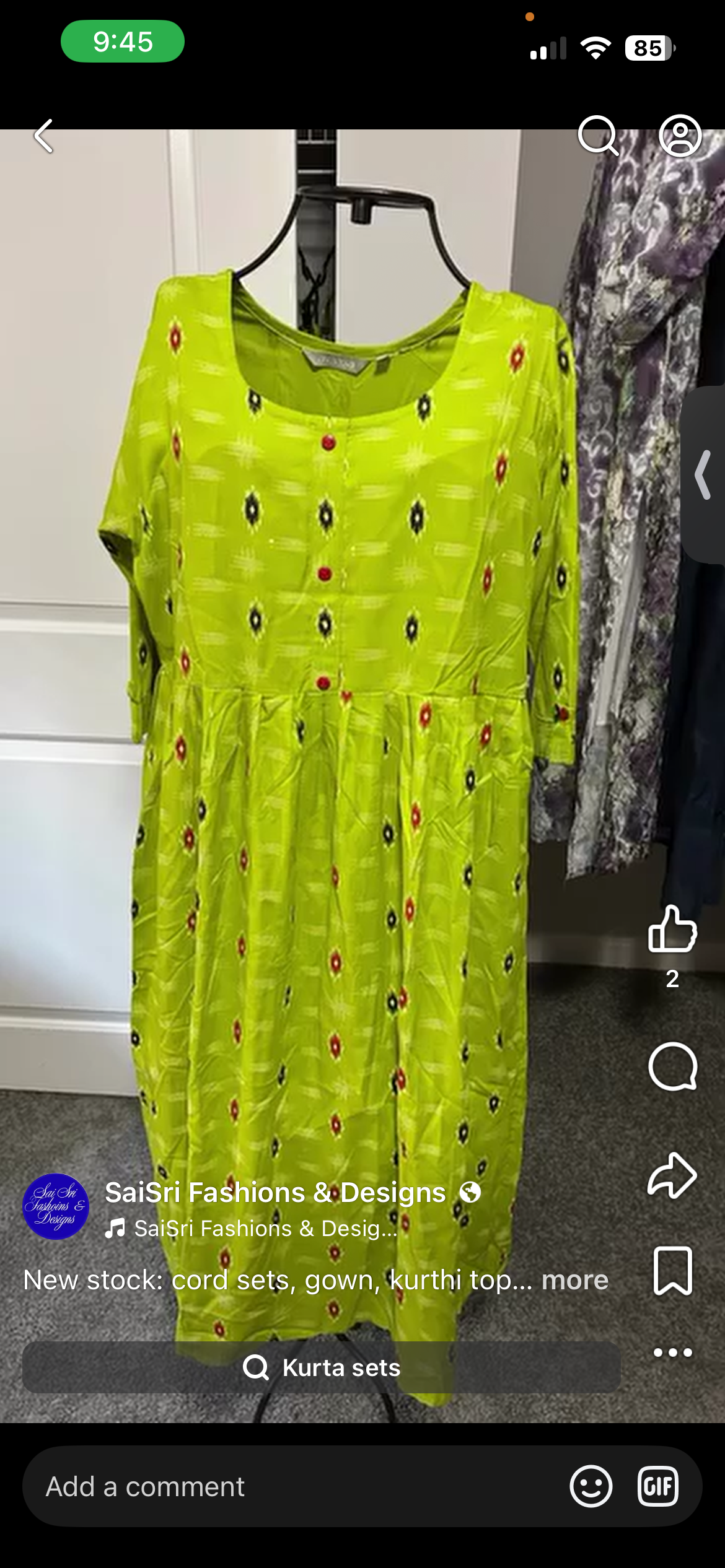Open the comments bubble

click(672, 1066)
